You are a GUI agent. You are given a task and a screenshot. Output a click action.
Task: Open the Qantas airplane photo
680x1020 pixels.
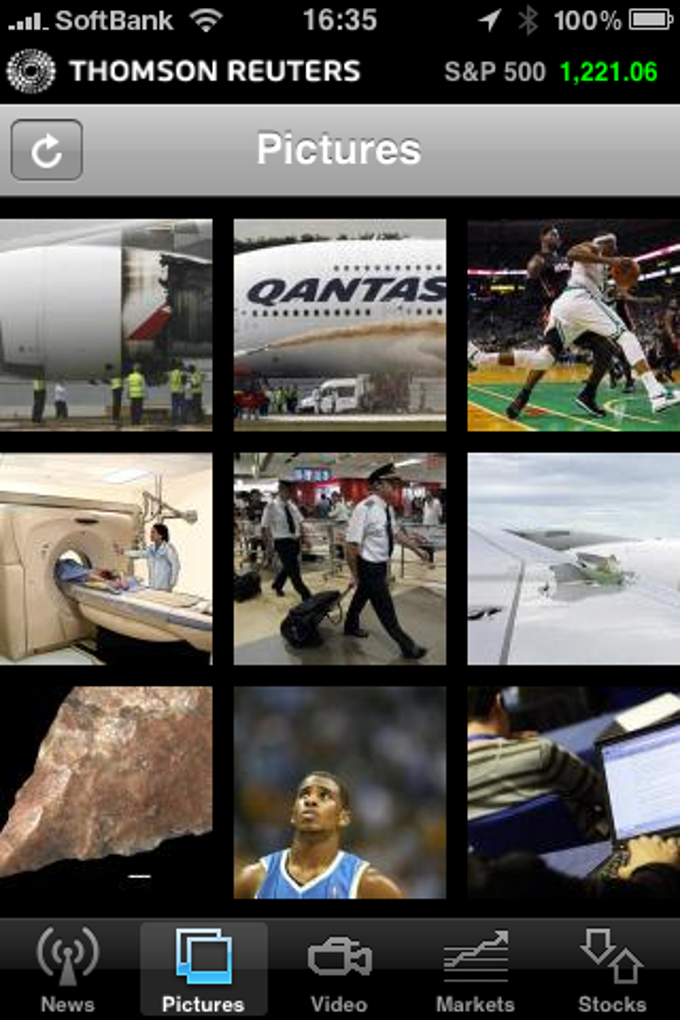[340, 325]
